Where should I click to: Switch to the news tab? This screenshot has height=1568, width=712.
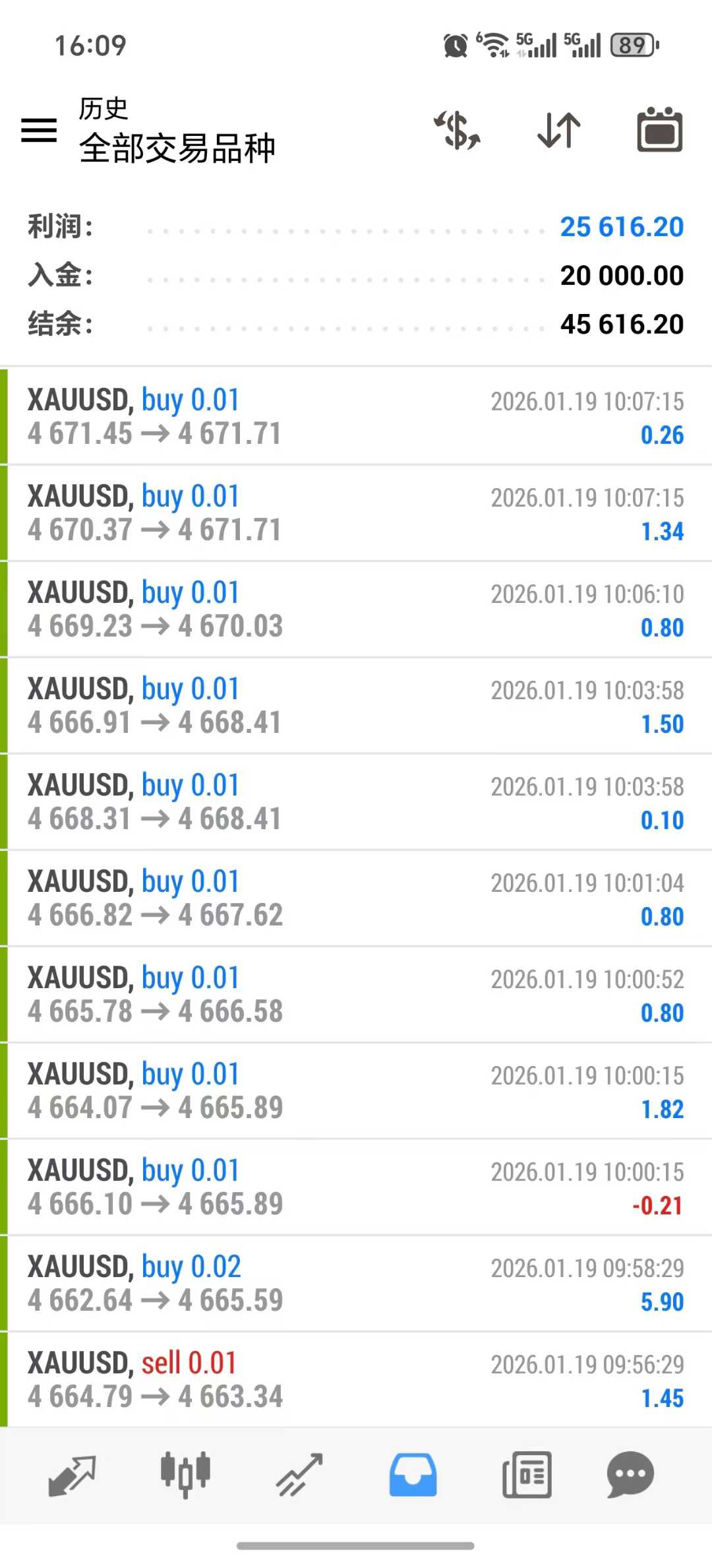point(527,1475)
